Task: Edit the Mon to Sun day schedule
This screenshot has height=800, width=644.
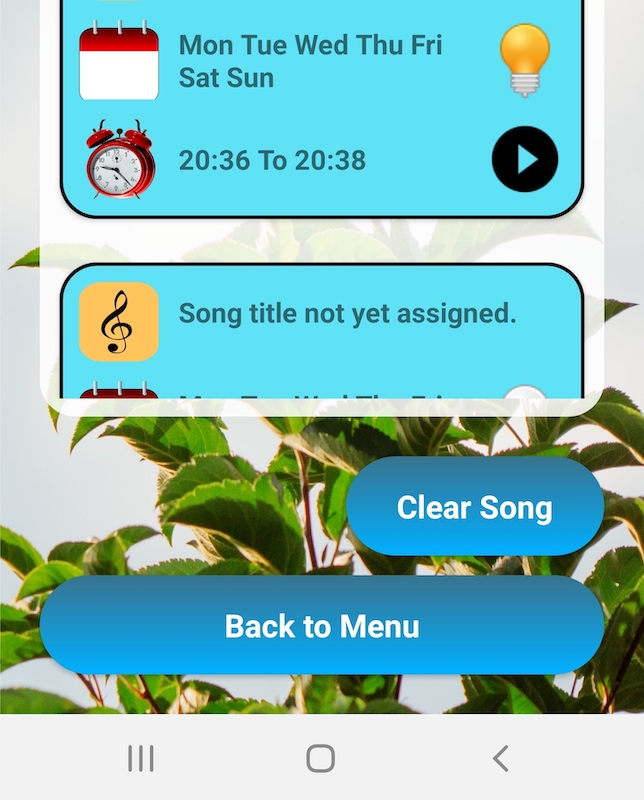Action: click(310, 61)
